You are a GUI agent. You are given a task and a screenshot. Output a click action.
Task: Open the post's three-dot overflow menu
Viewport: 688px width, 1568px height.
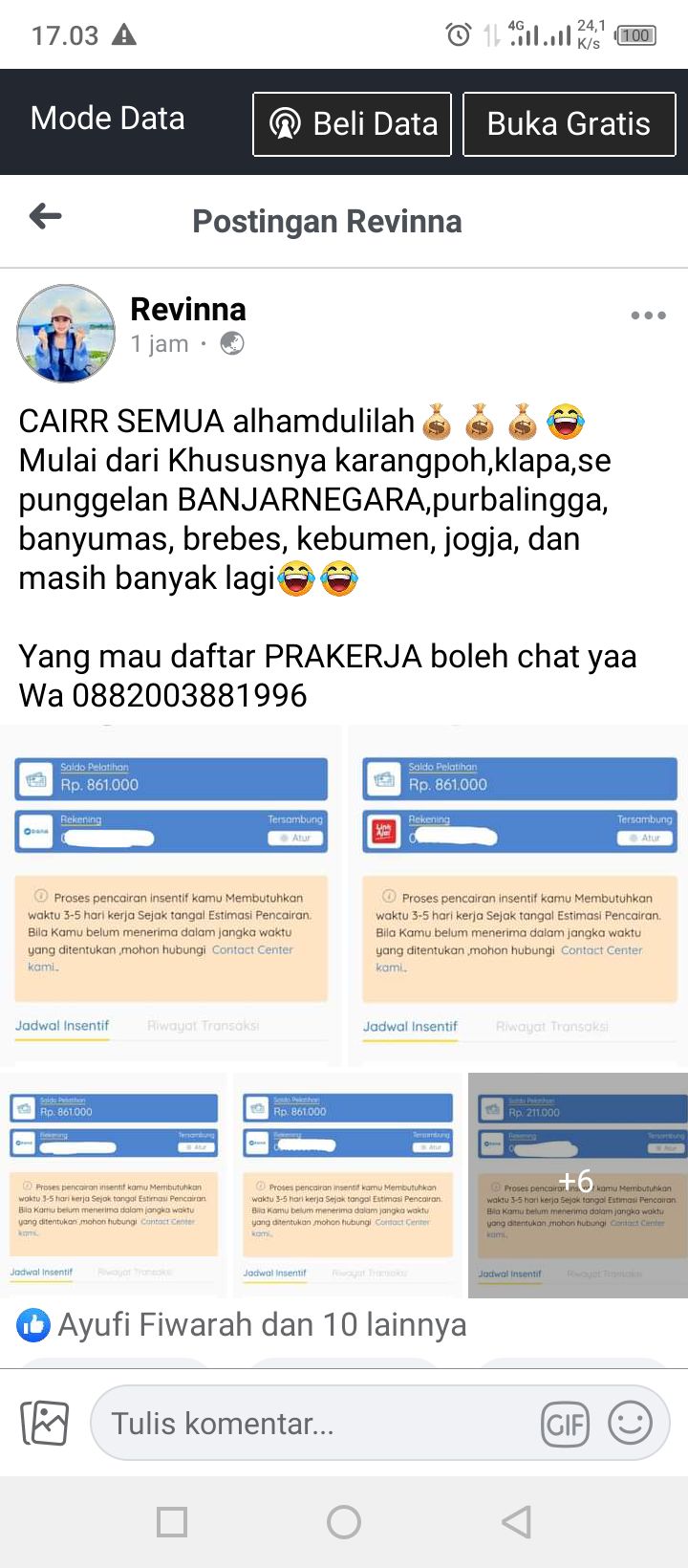pyautogui.click(x=648, y=316)
